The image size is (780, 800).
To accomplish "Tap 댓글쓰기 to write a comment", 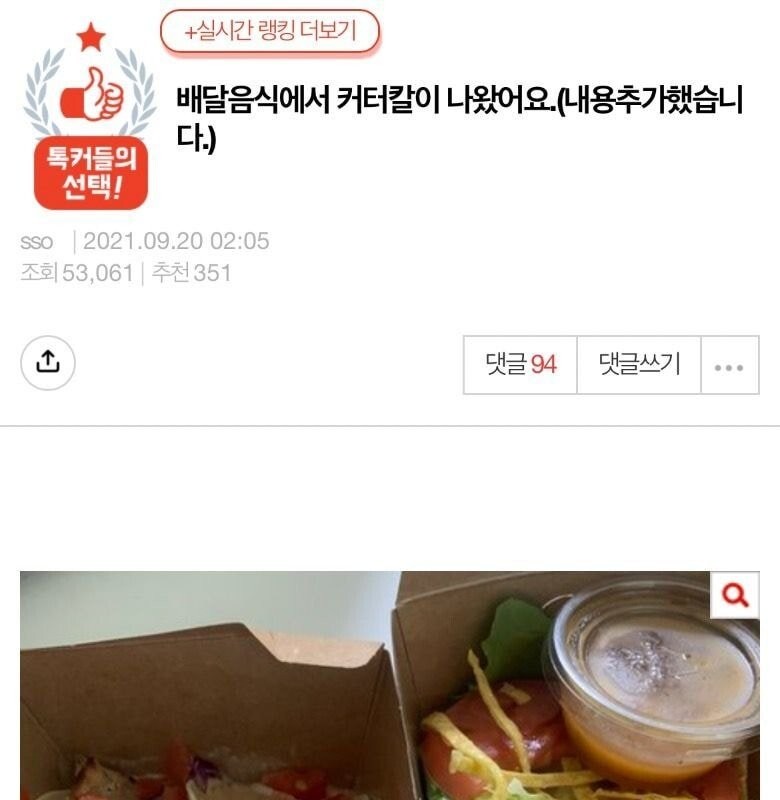I will click(x=639, y=365).
